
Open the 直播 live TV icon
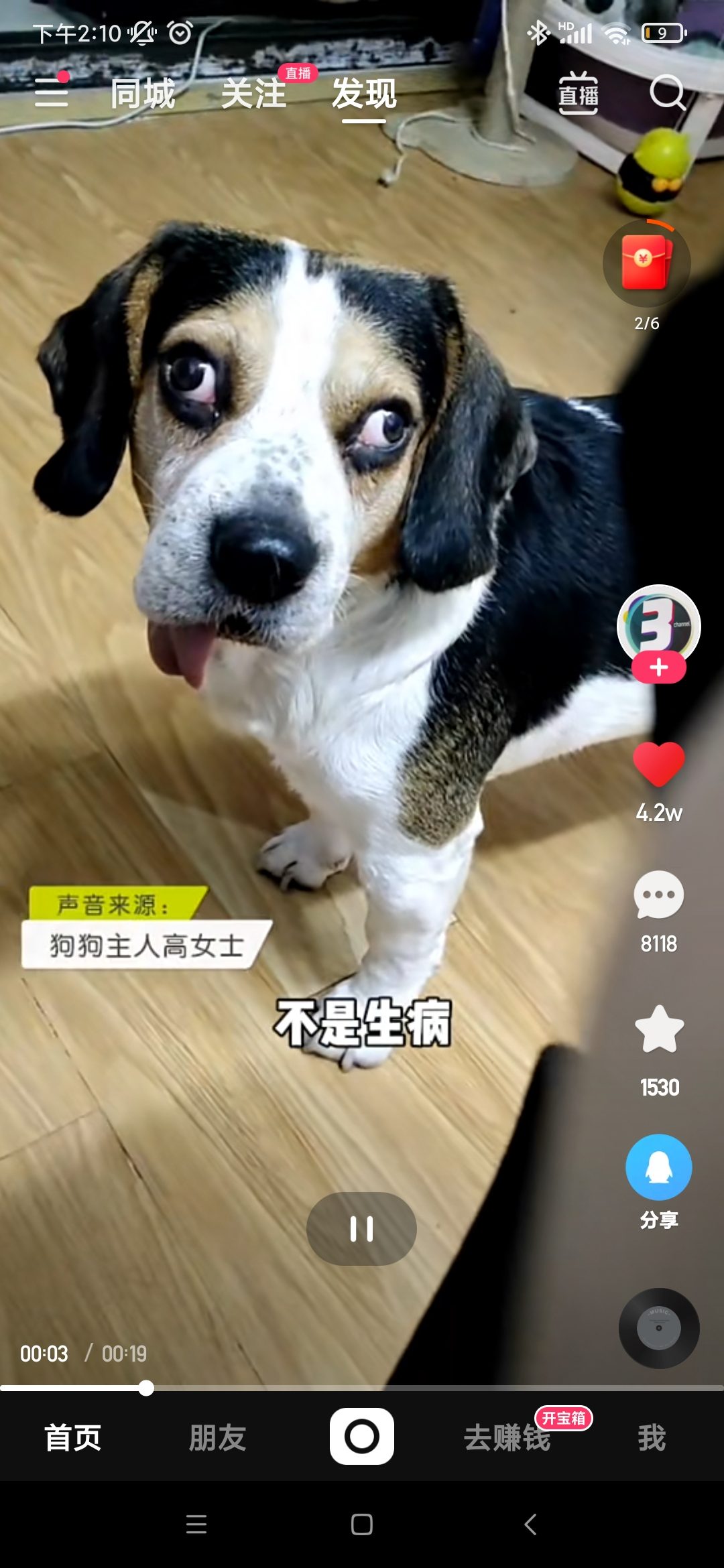pos(579,94)
